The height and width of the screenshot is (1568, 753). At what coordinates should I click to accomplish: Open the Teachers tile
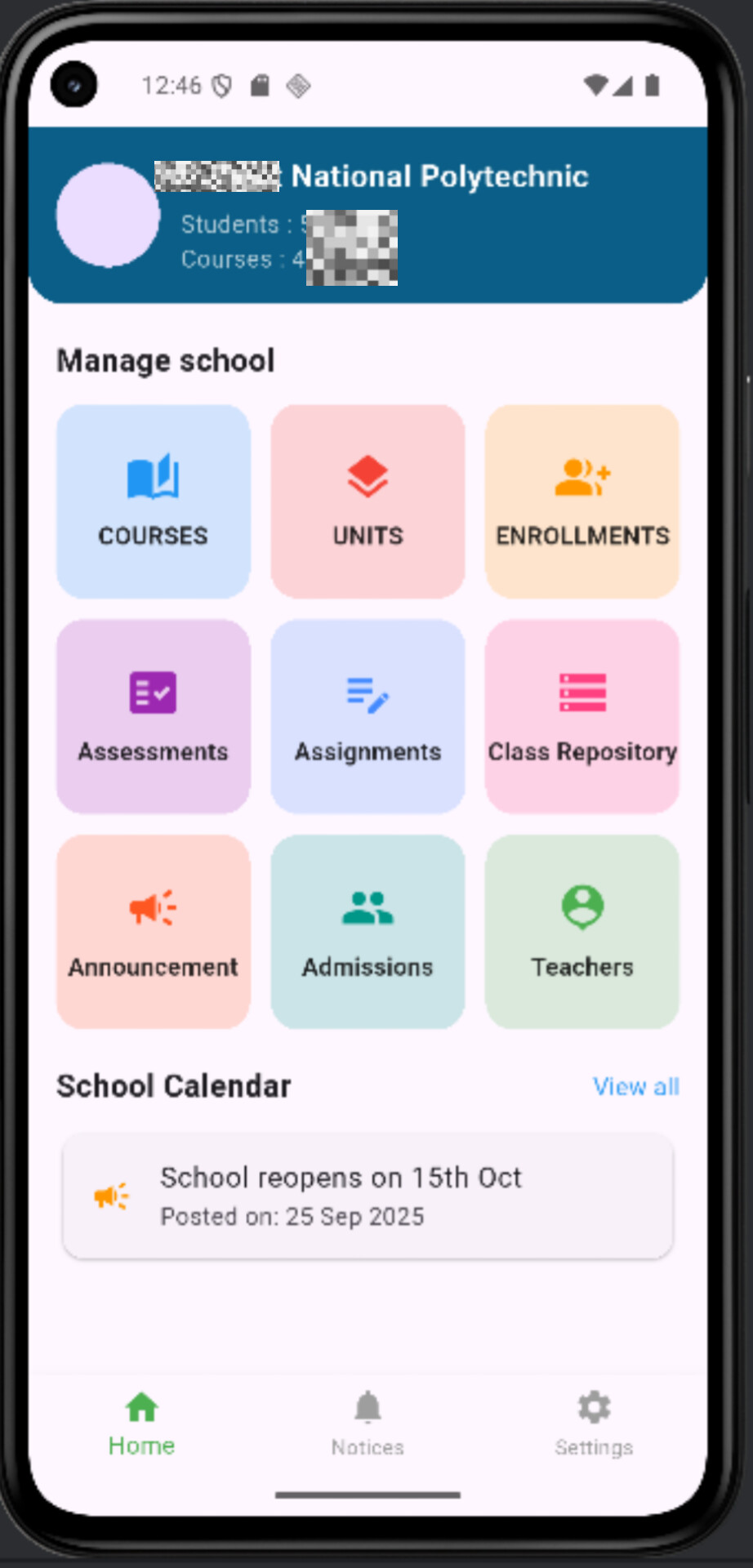pos(582,931)
